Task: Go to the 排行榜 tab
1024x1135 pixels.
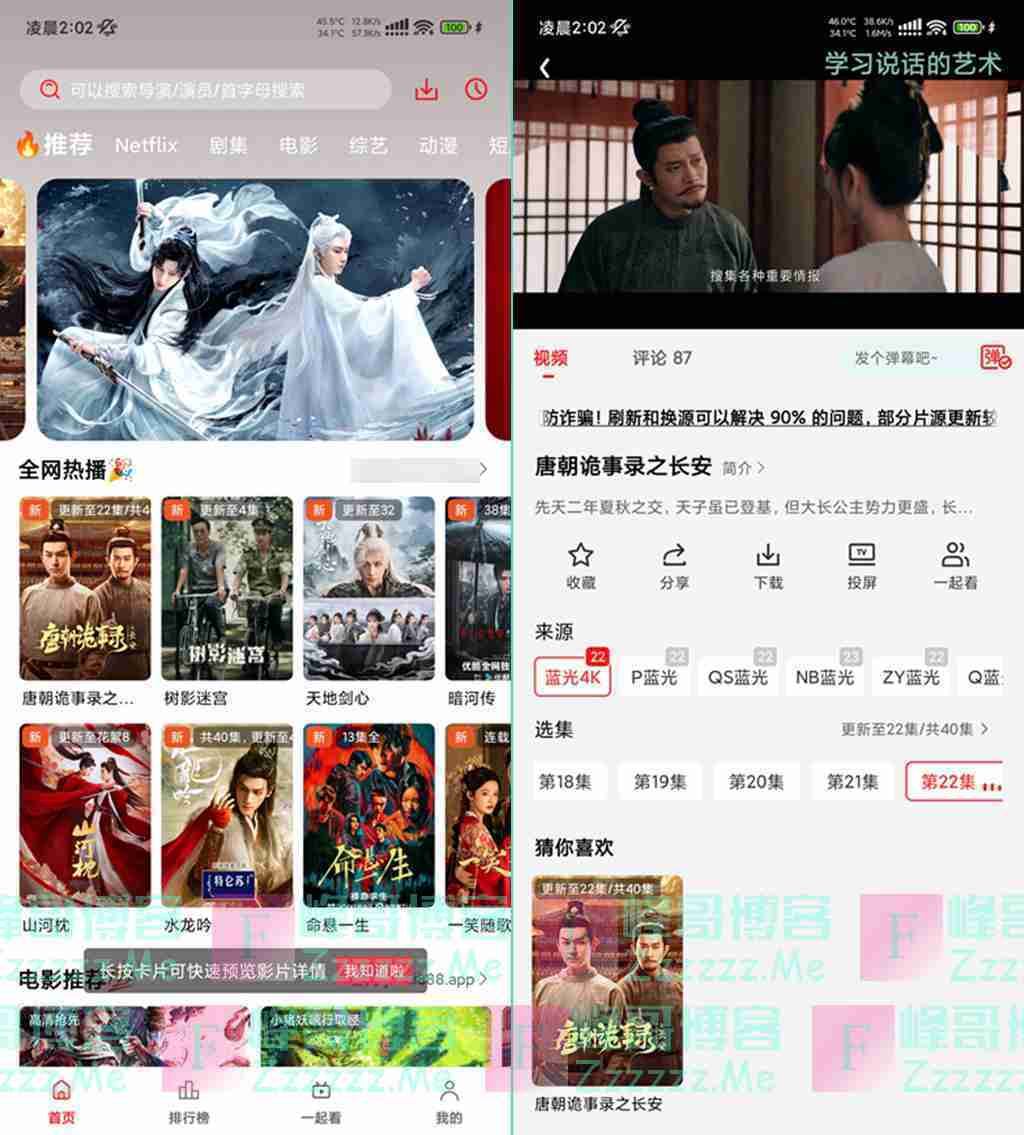Action: pos(188,1101)
